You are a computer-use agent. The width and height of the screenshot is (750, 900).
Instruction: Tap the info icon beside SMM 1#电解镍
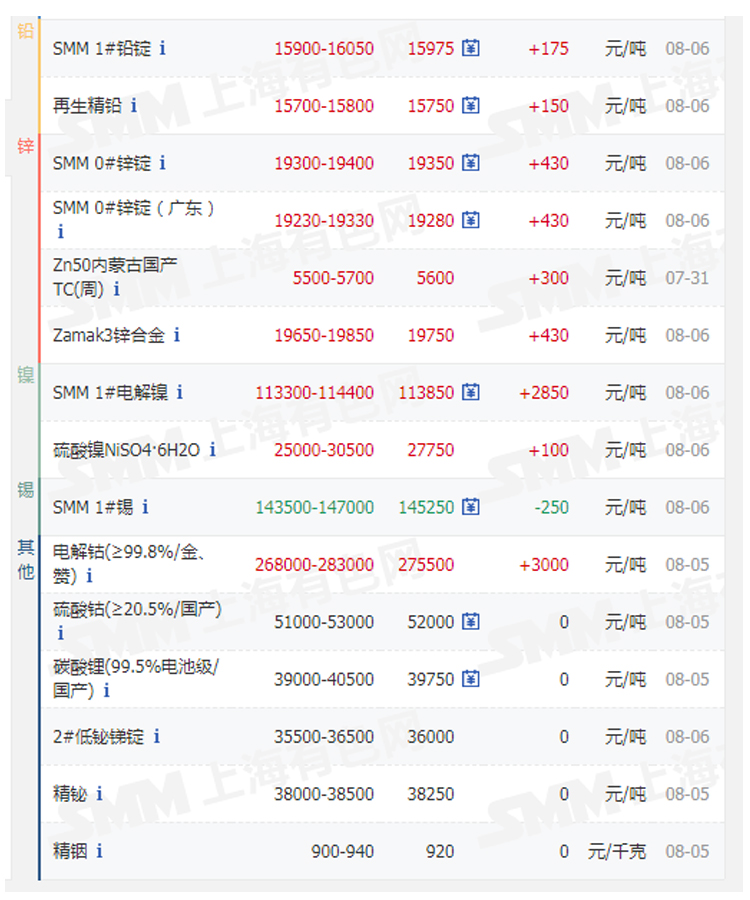180,393
